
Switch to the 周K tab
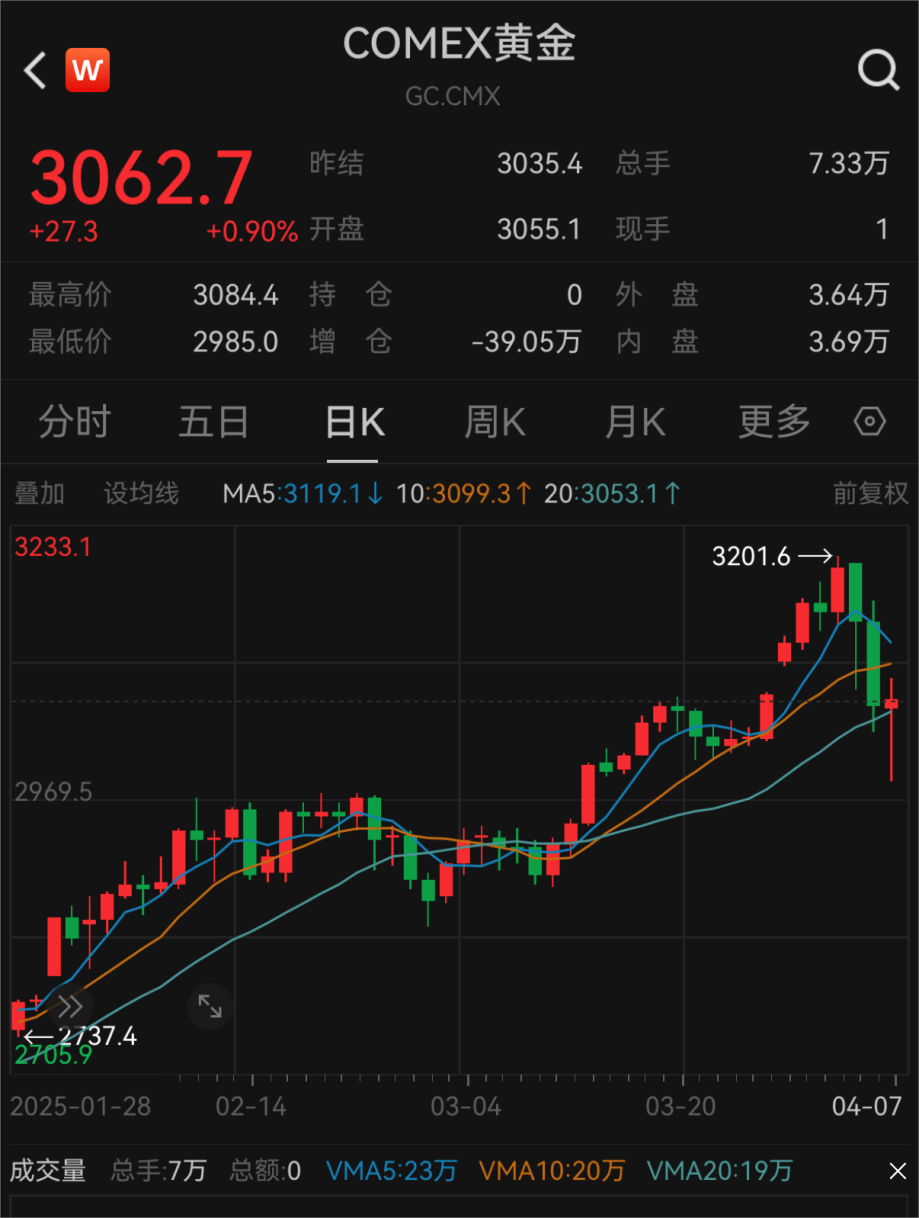coord(494,423)
